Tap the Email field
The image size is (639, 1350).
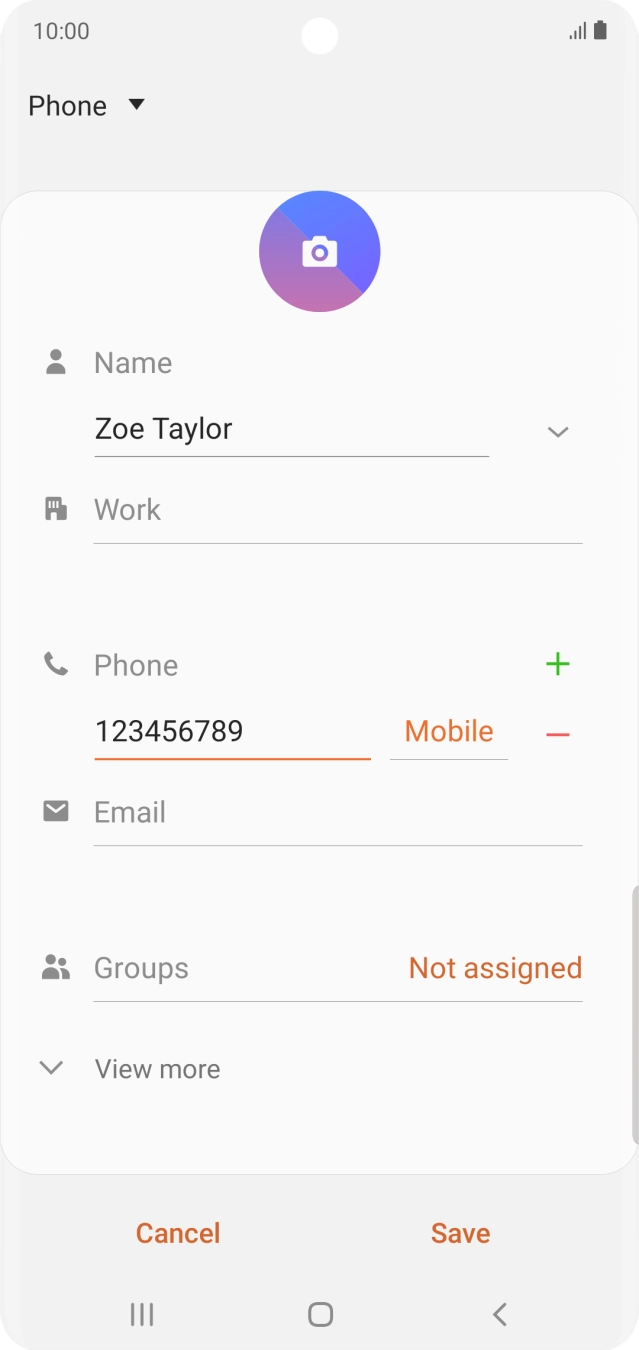[337, 813]
